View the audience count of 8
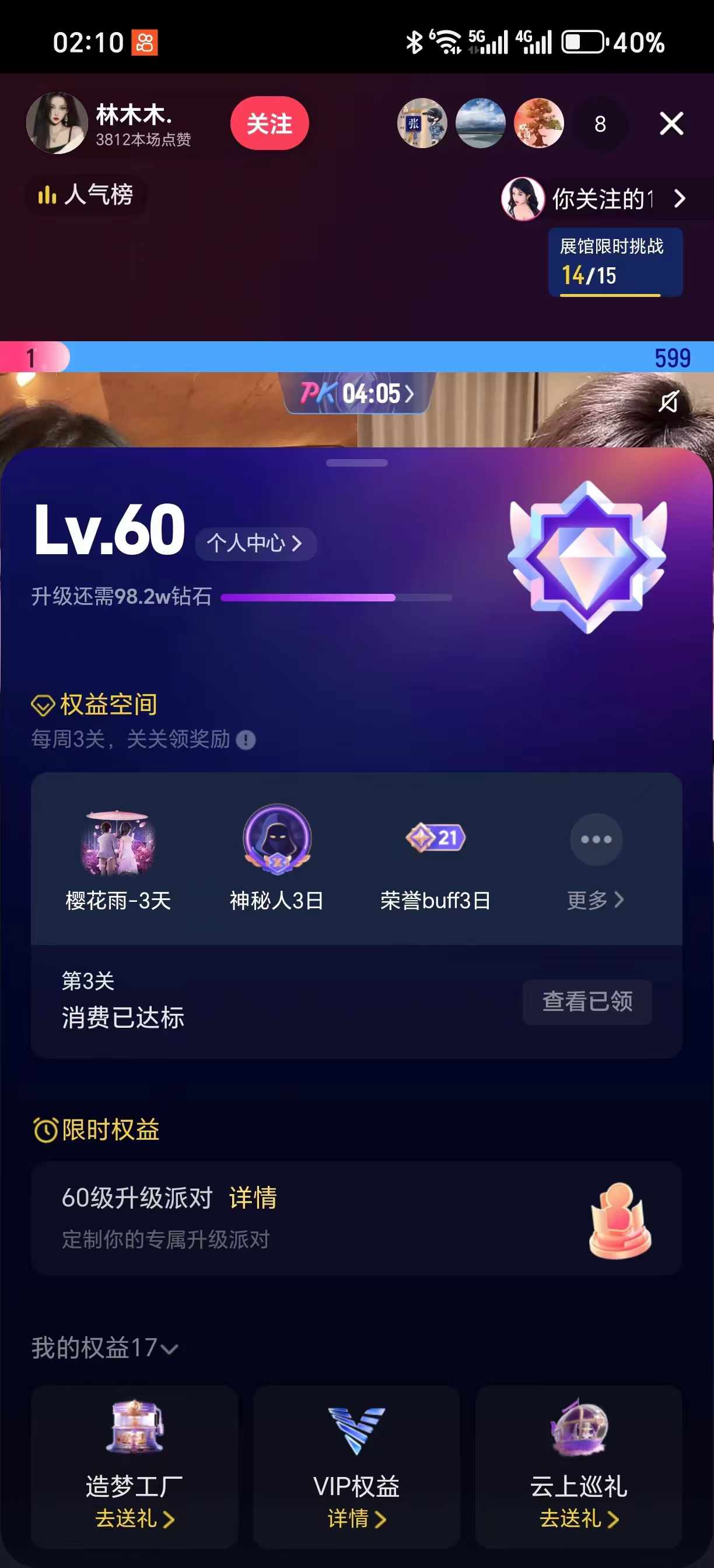Viewport: 714px width, 1568px height. click(600, 124)
